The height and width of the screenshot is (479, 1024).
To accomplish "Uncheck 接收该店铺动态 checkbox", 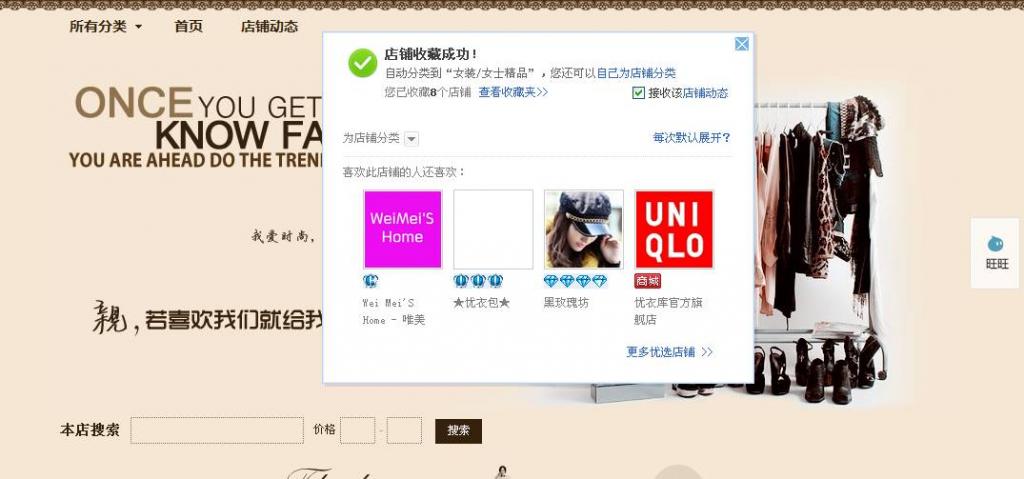I will click(639, 93).
